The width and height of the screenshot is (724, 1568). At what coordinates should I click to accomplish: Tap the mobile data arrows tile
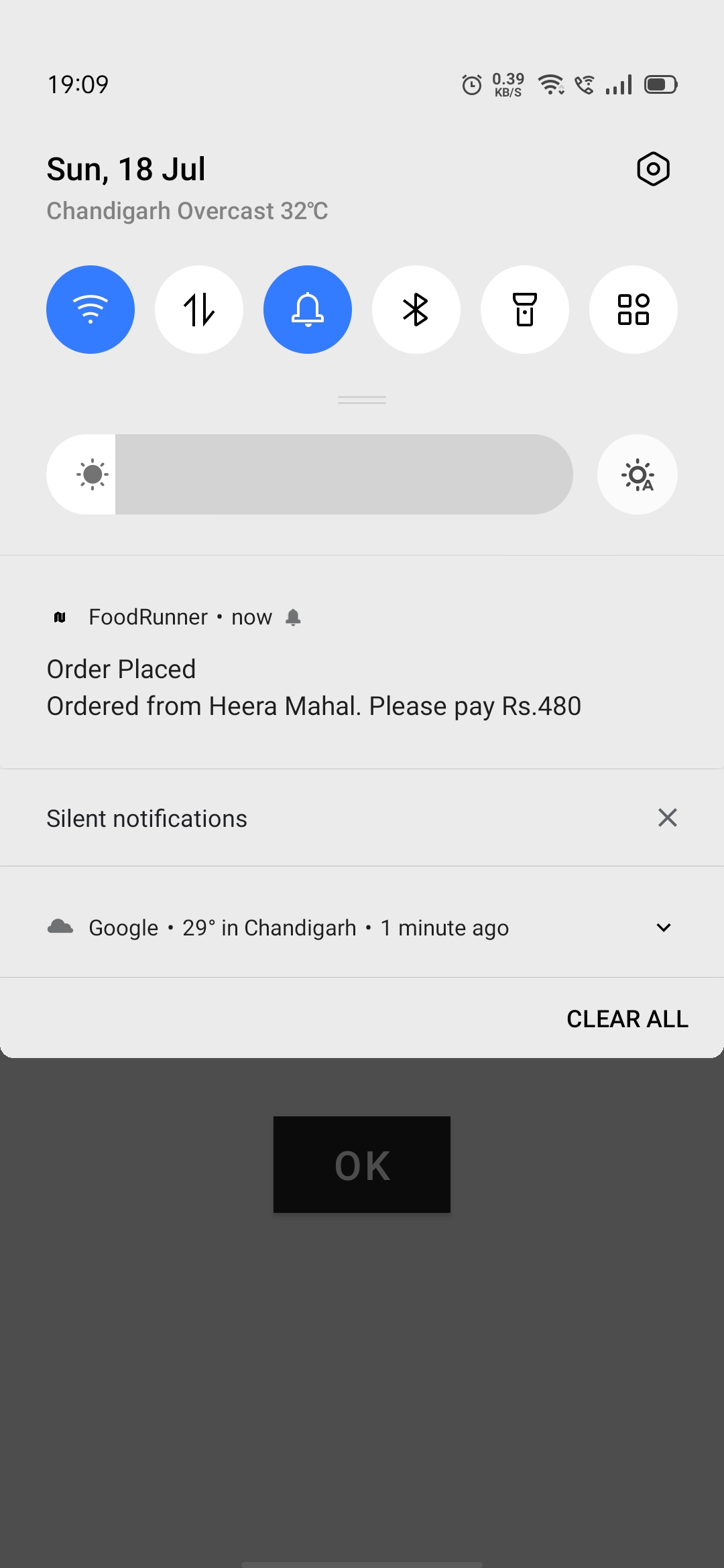click(199, 310)
